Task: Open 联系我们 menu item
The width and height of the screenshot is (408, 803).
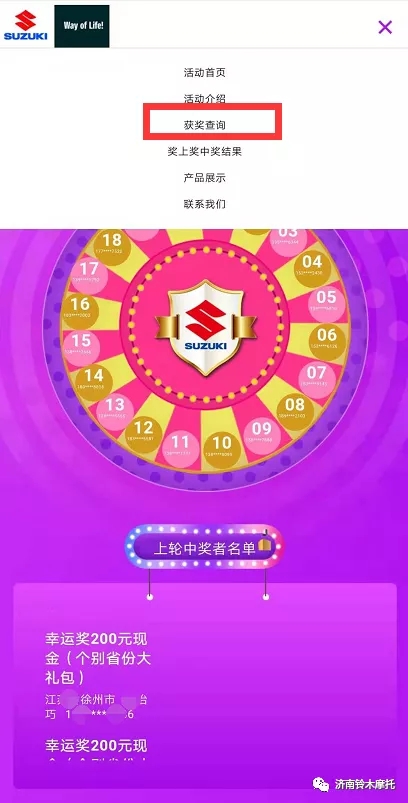Action: [x=204, y=204]
